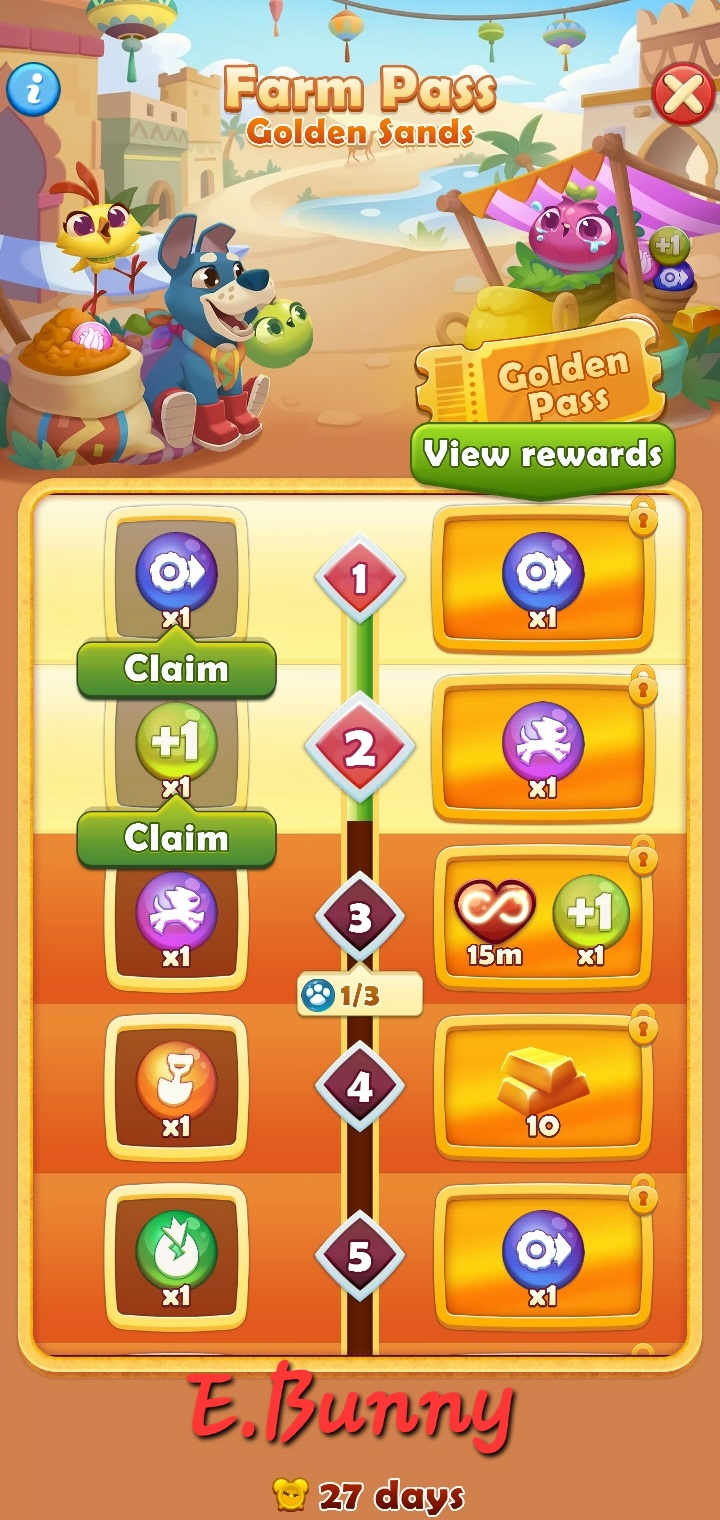Close the Farm Pass screen

[682, 95]
